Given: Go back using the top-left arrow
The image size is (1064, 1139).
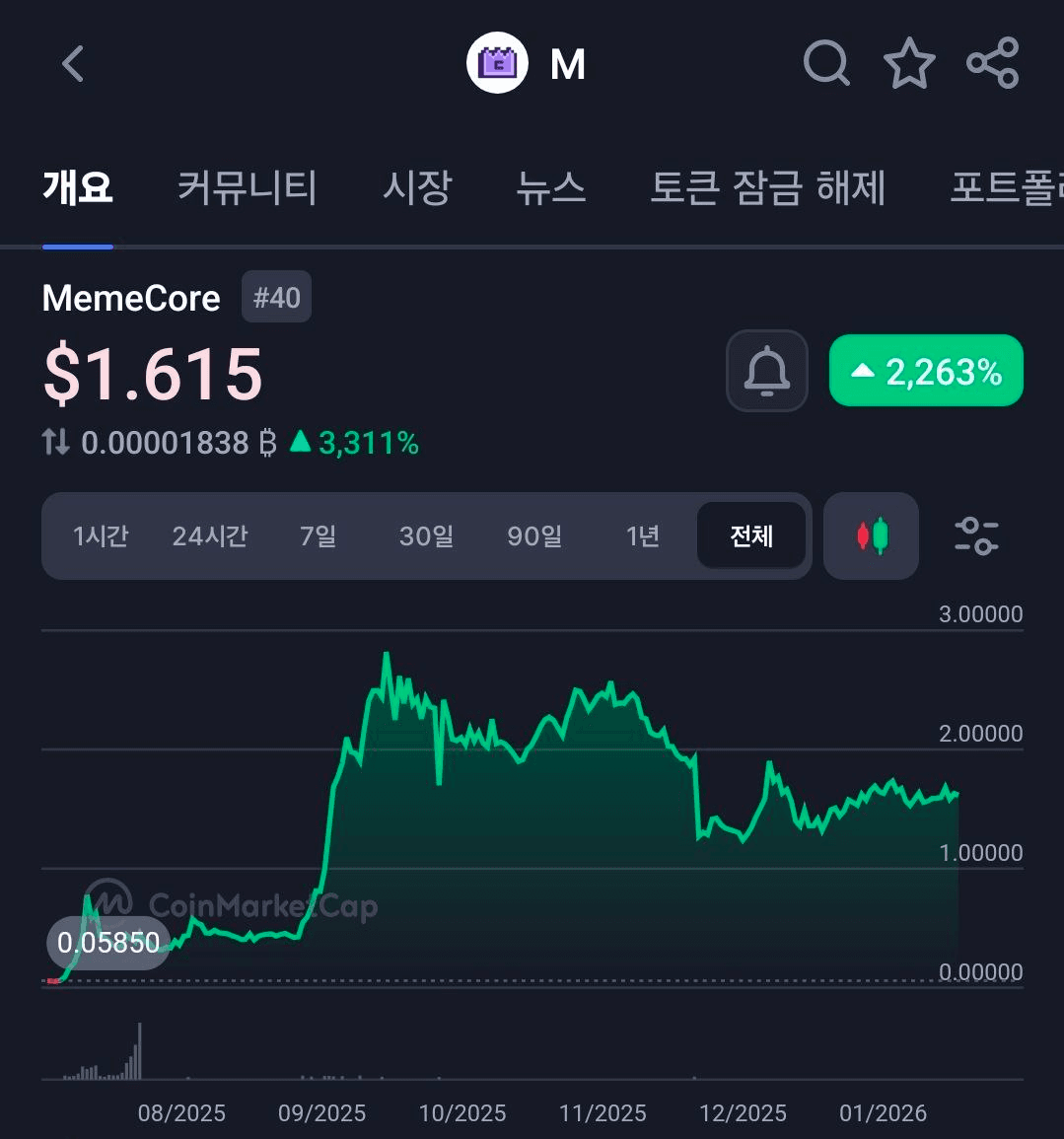Looking at the screenshot, I should pyautogui.click(x=72, y=65).
